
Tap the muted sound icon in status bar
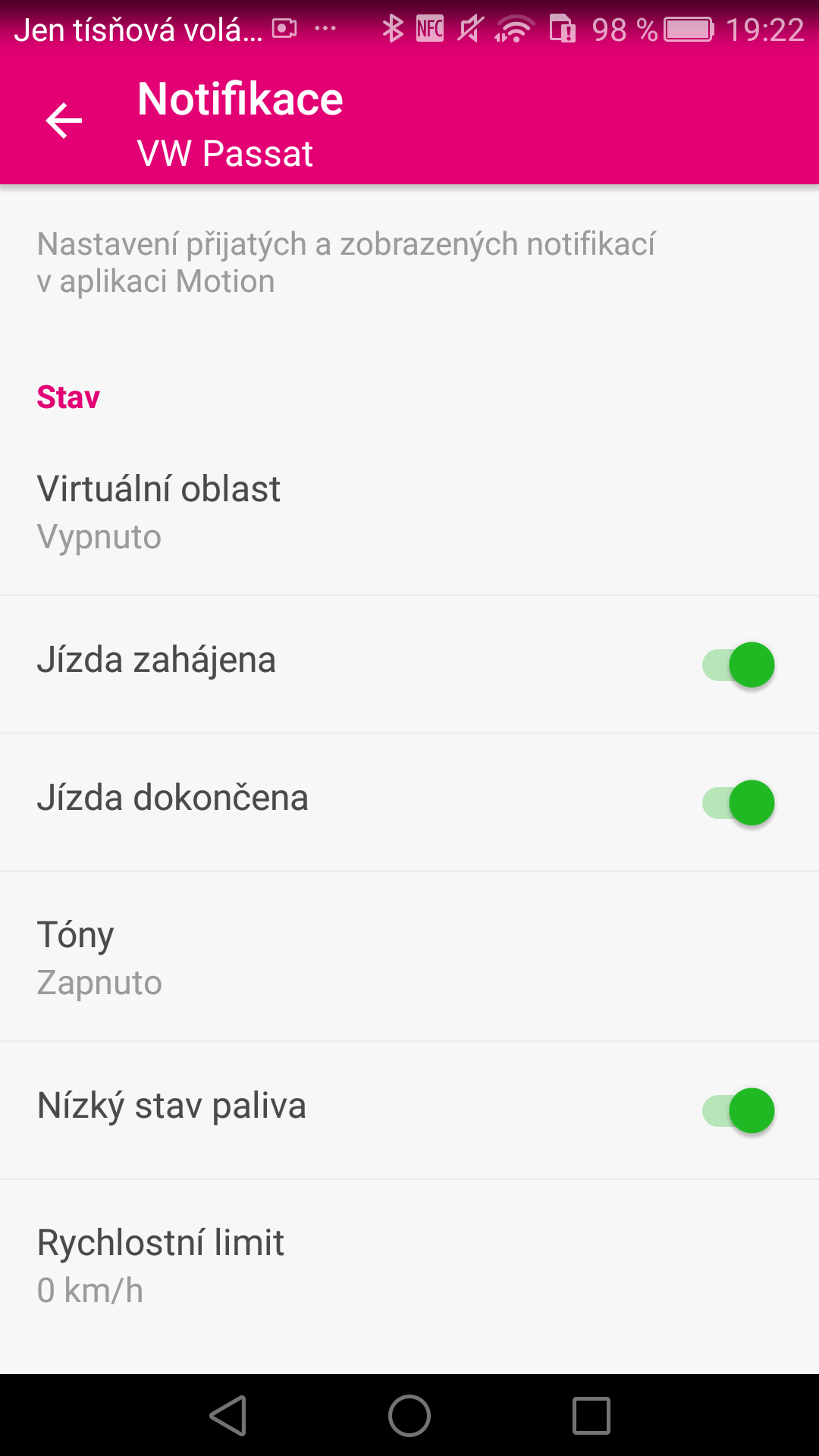[470, 29]
